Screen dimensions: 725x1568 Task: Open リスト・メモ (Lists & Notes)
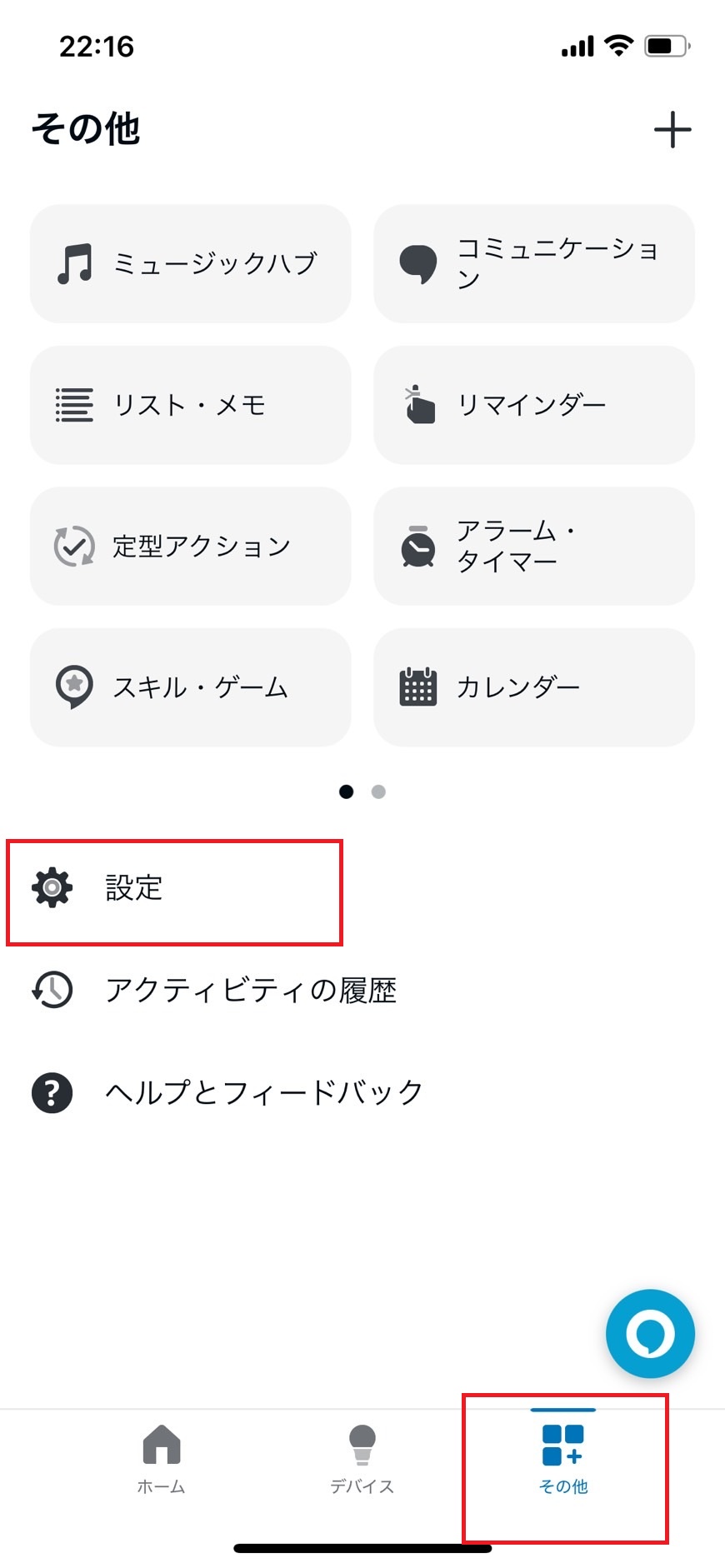[190, 405]
